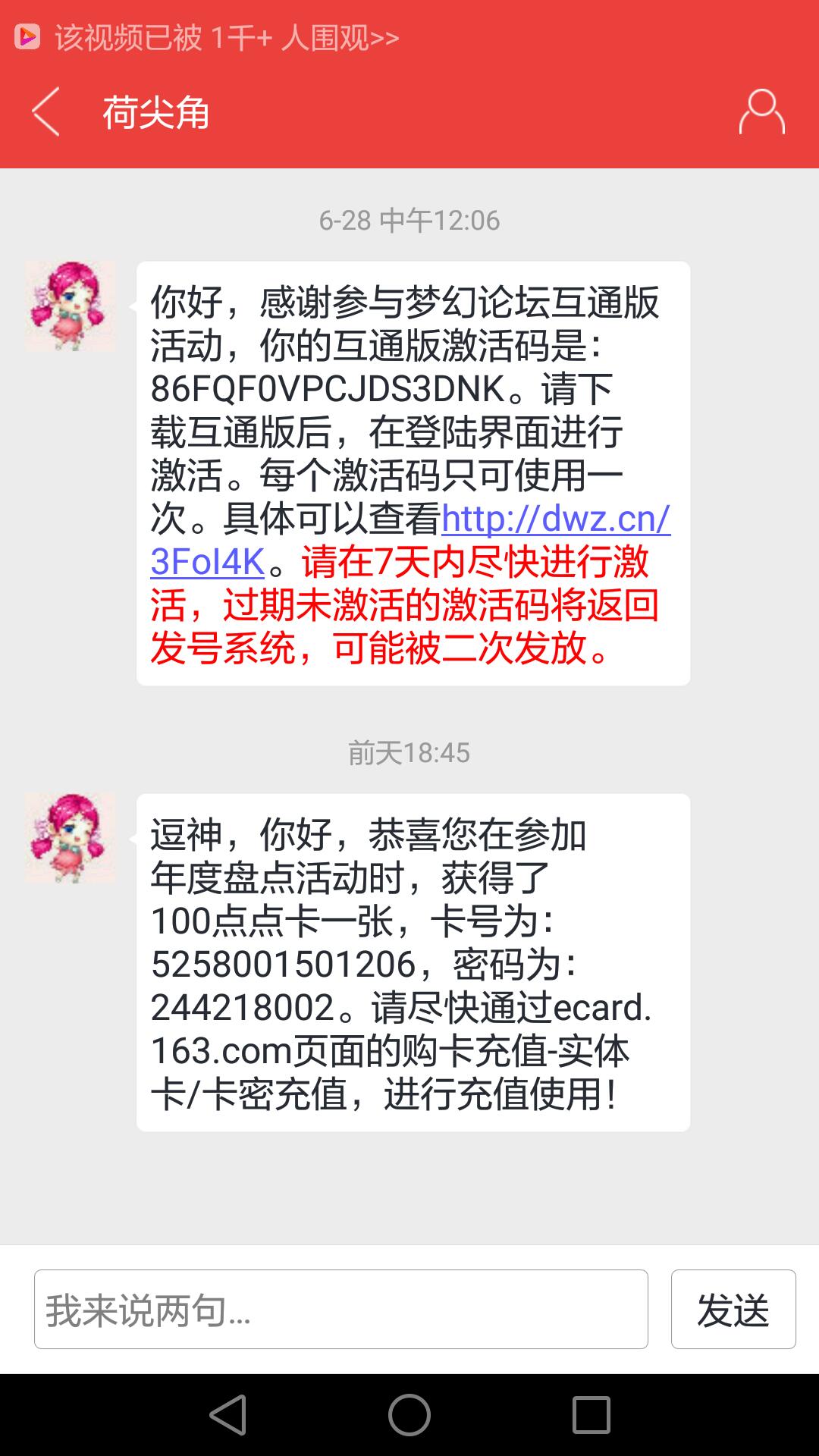Go back from the 荷尖角 chat
Viewport: 819px width, 1456px height.
pos(45,112)
